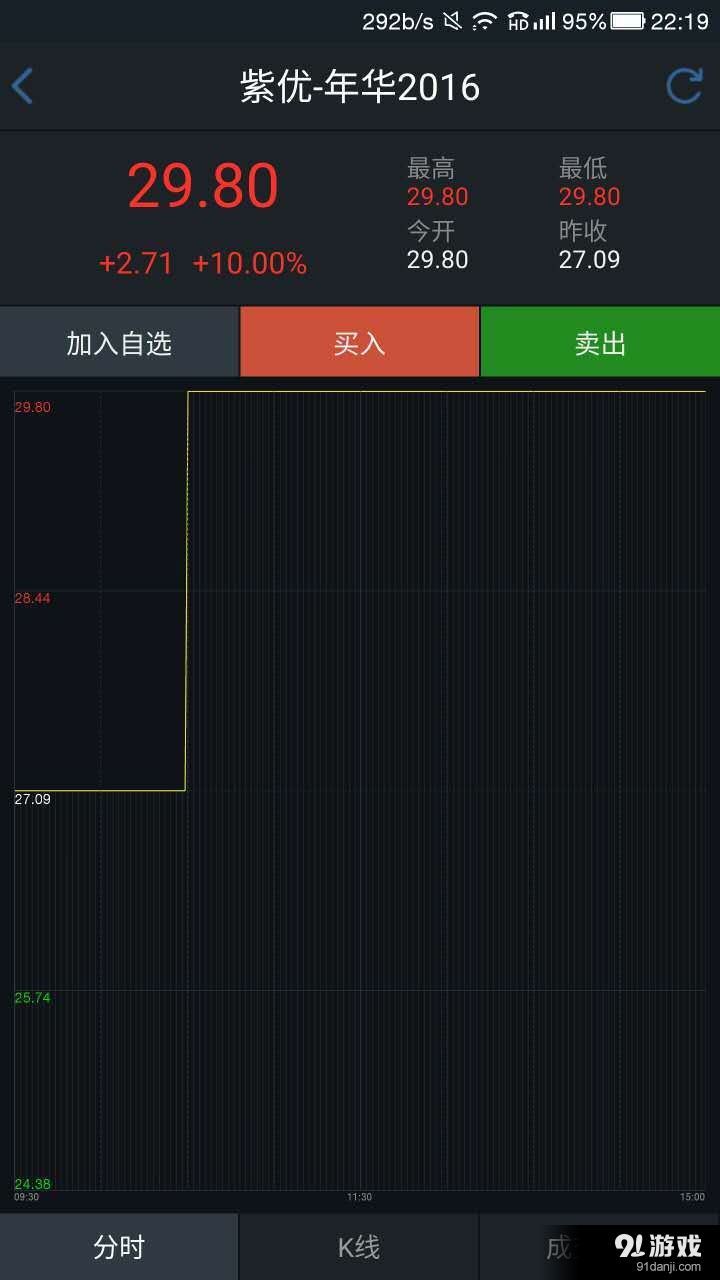720x1280 pixels.
Task: Tap the refresh icon to reload quotes
Action: [683, 85]
